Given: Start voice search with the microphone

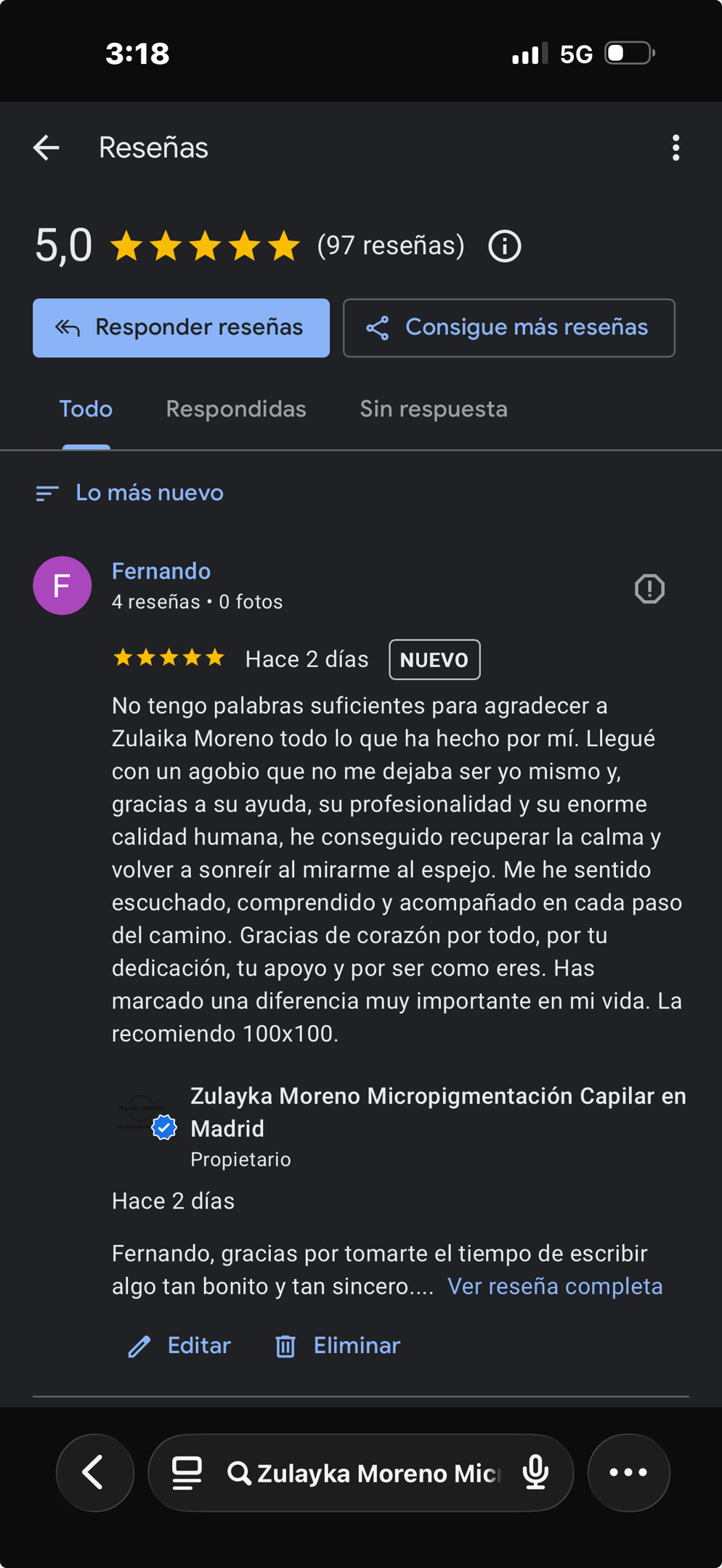Looking at the screenshot, I should 535,1473.
